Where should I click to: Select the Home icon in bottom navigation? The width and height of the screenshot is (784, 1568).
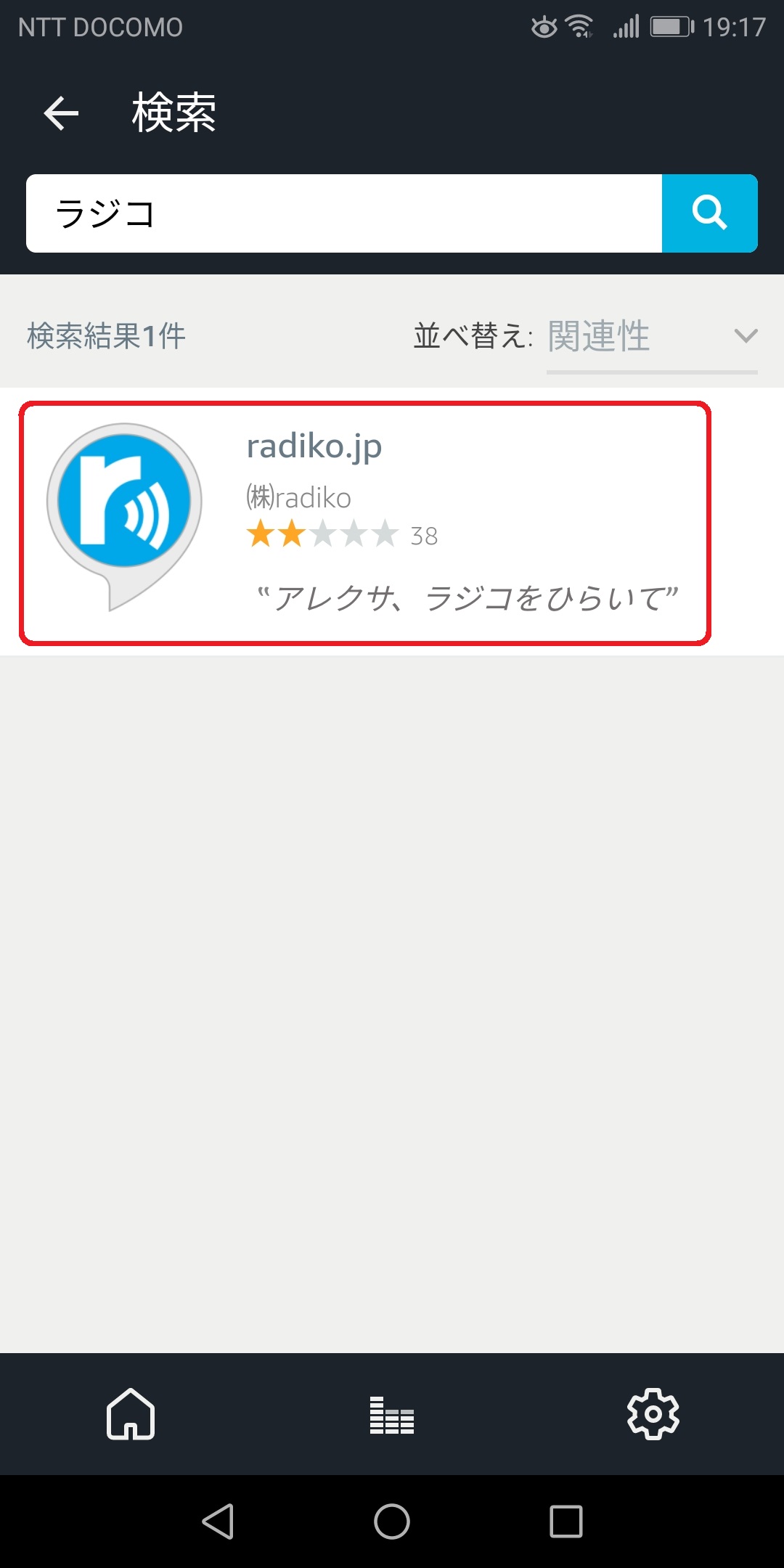(131, 1414)
